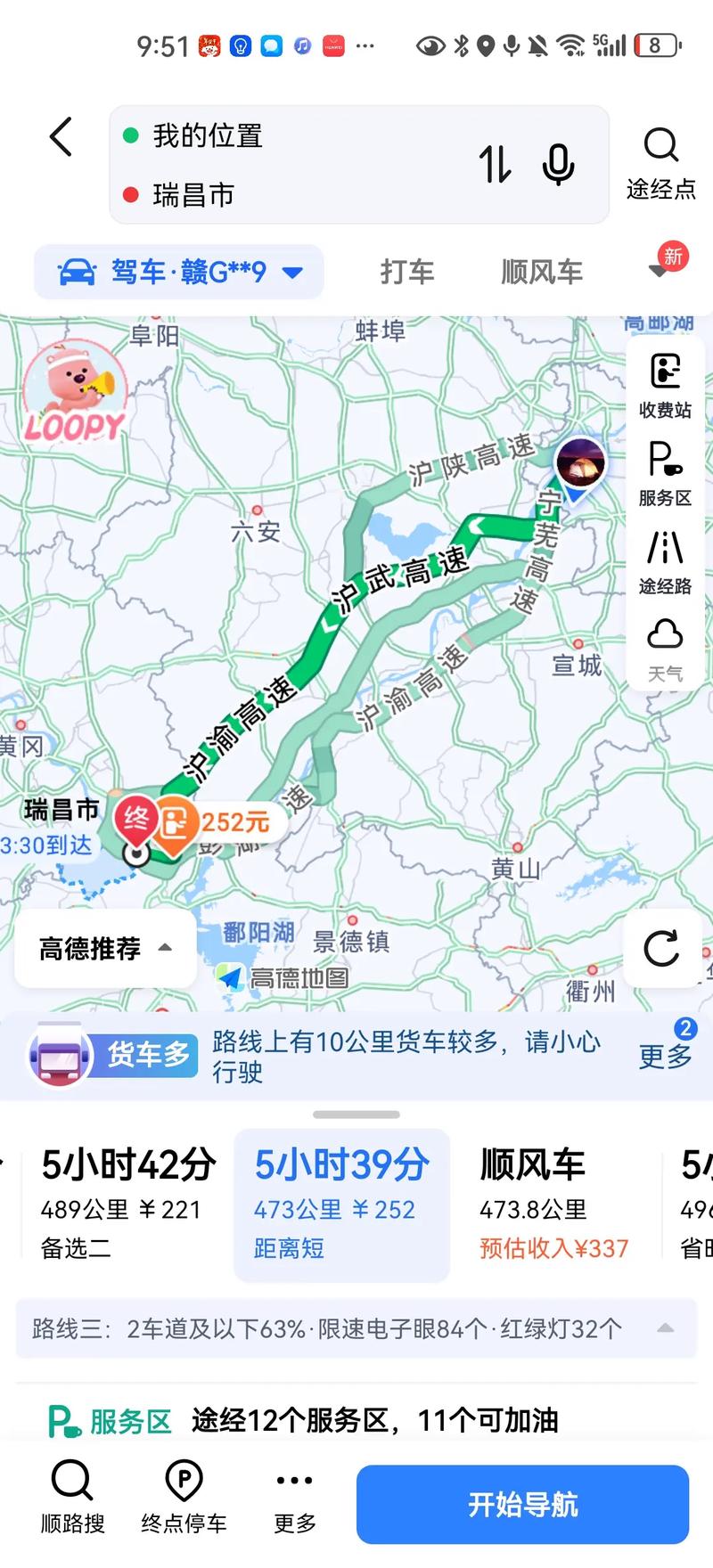Screen dimensions: 713x1568
Task: Activate voice input with the microphone icon
Action: click(557, 166)
